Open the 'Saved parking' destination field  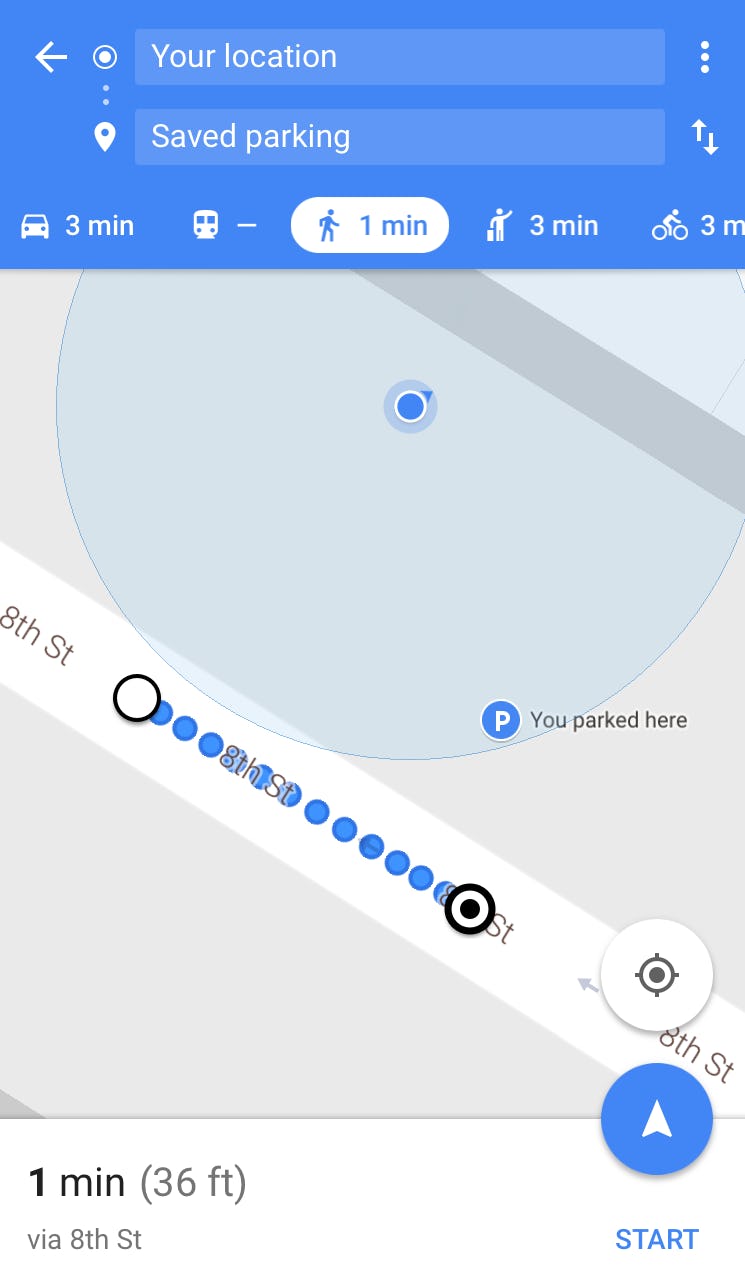[399, 137]
